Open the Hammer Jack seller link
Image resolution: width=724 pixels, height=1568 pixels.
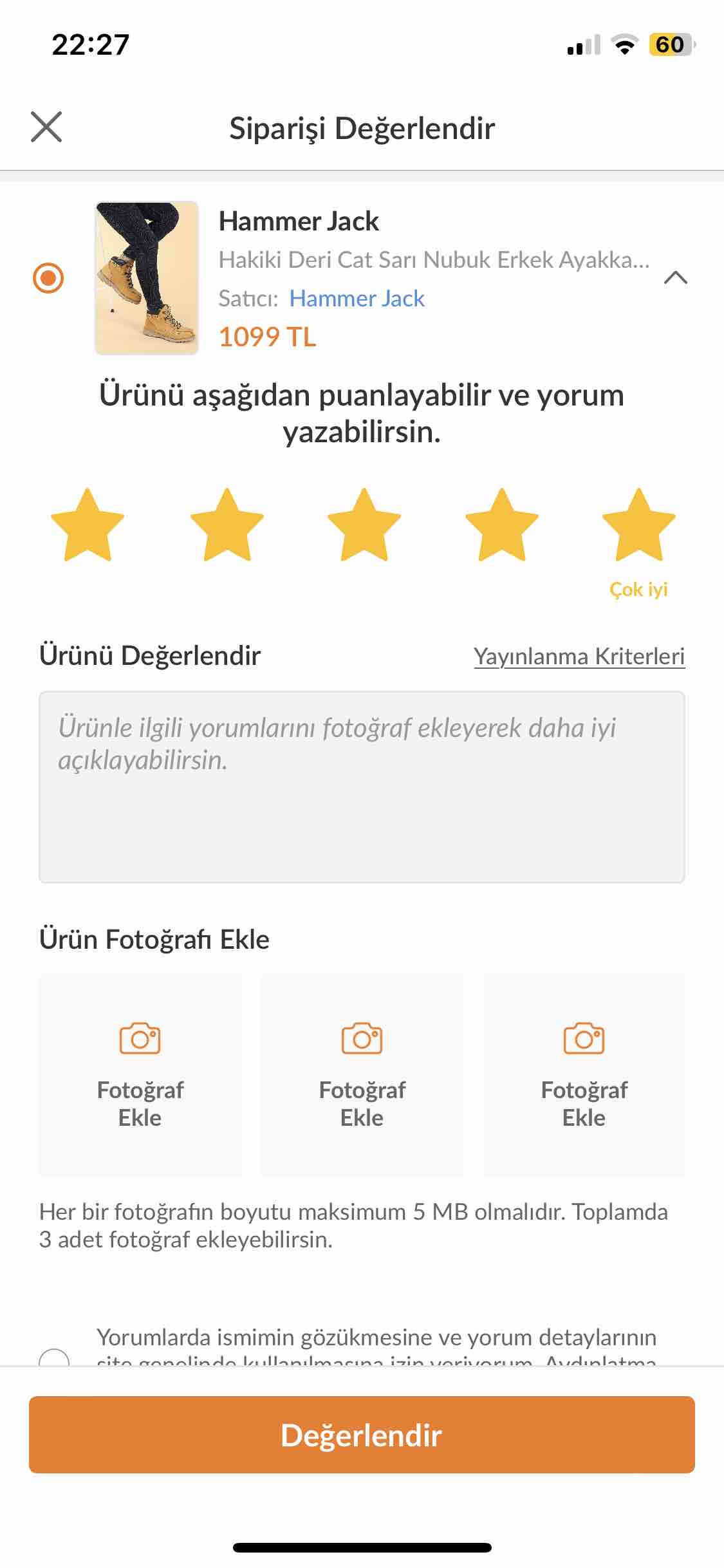357,299
